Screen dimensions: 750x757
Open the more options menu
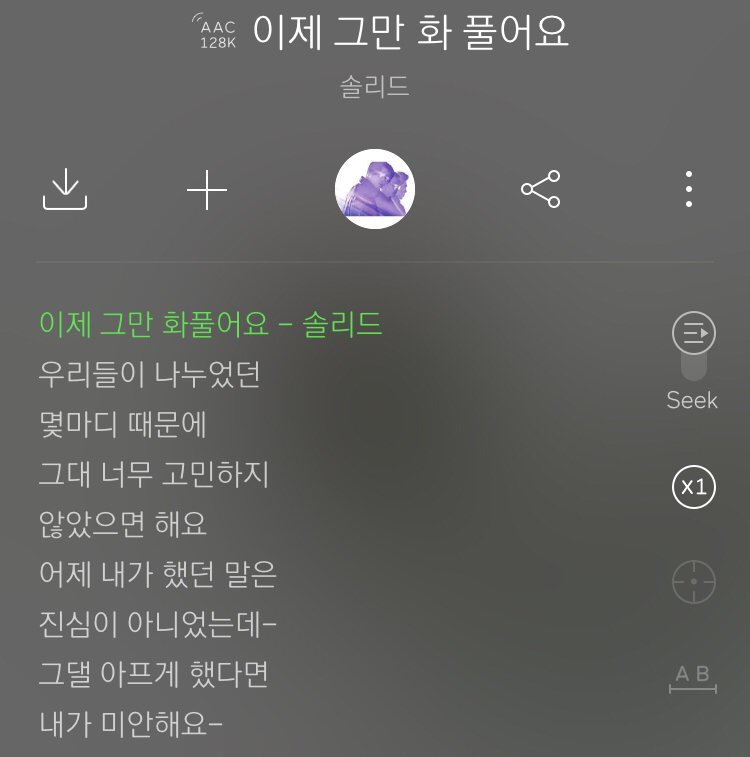tap(688, 189)
